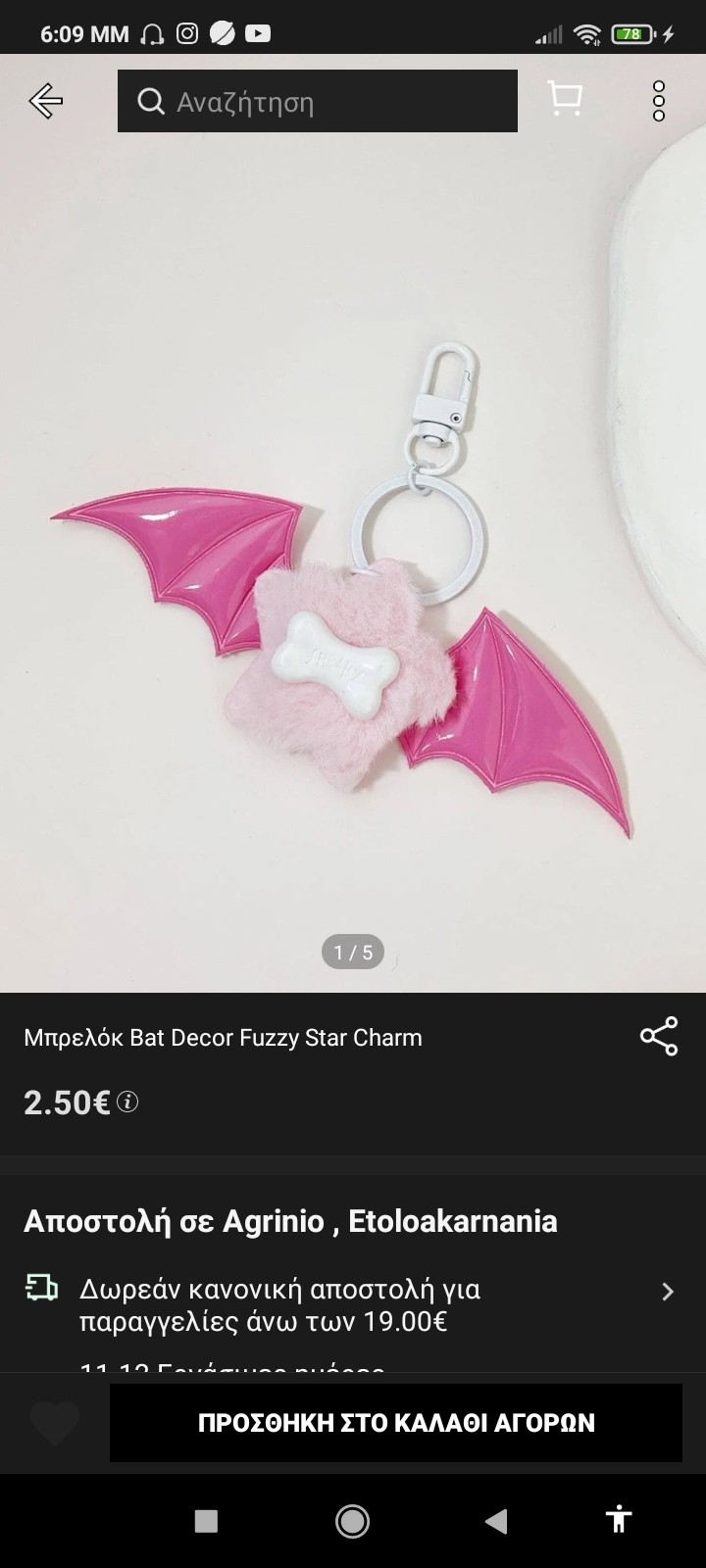Tap ΠΡΟΣΘΗΚΗ ΣΤΟ ΚΑΛΑΘΙ ΑΓΟΡΩΝ button
The width and height of the screenshot is (706, 1568).
396,1423
